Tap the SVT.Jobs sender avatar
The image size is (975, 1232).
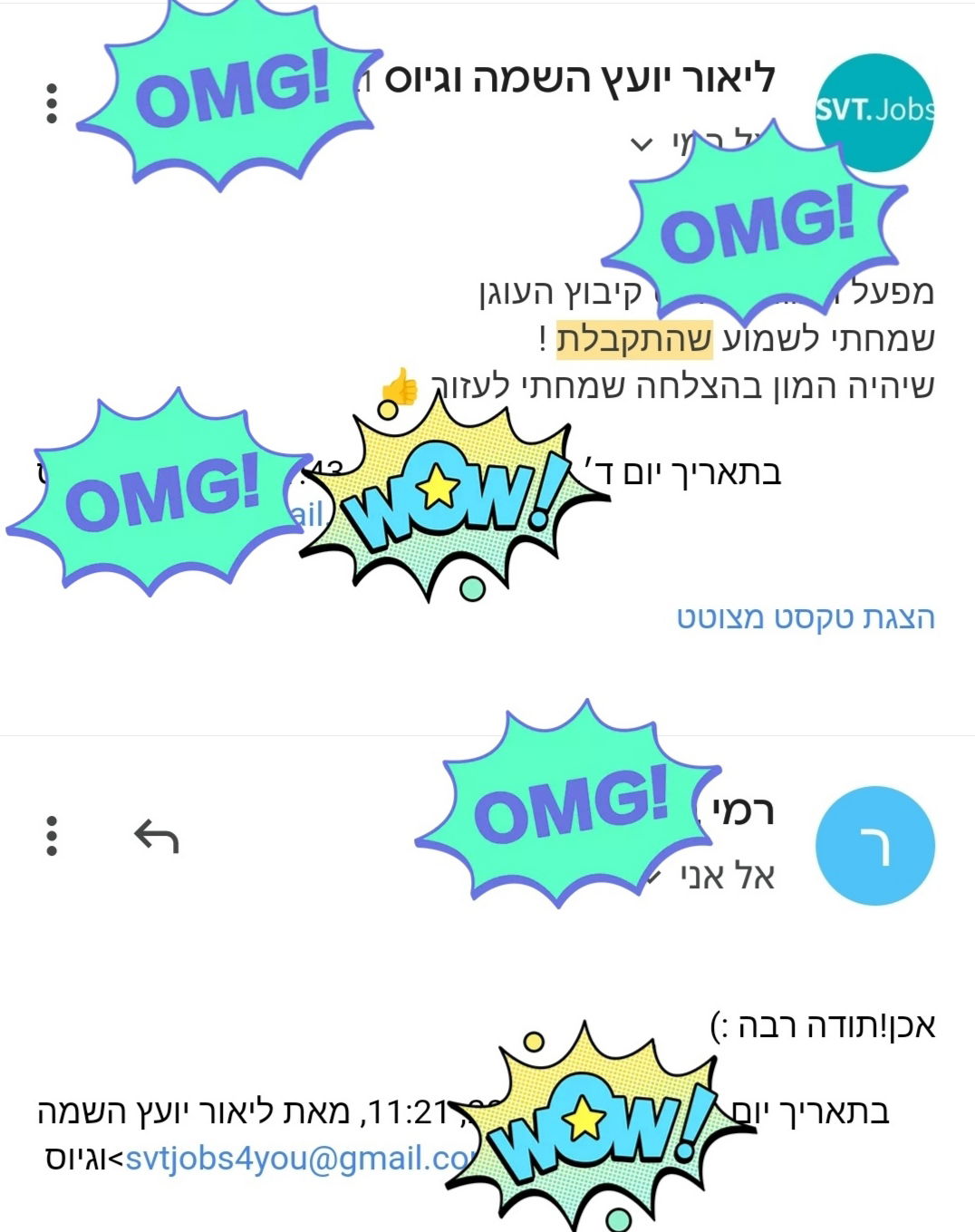(x=874, y=110)
